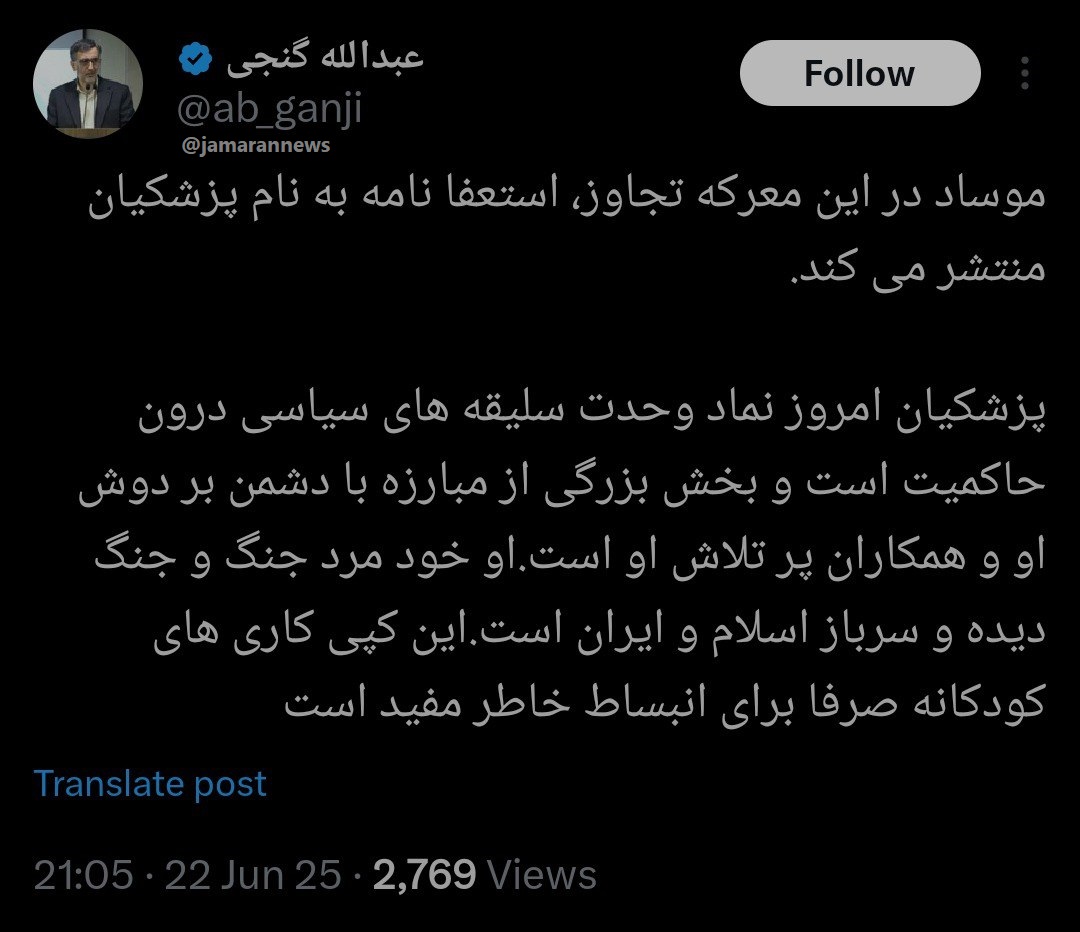The width and height of the screenshot is (1080, 932).
Task: Follow the account @ab_ganji
Action: coord(859,74)
